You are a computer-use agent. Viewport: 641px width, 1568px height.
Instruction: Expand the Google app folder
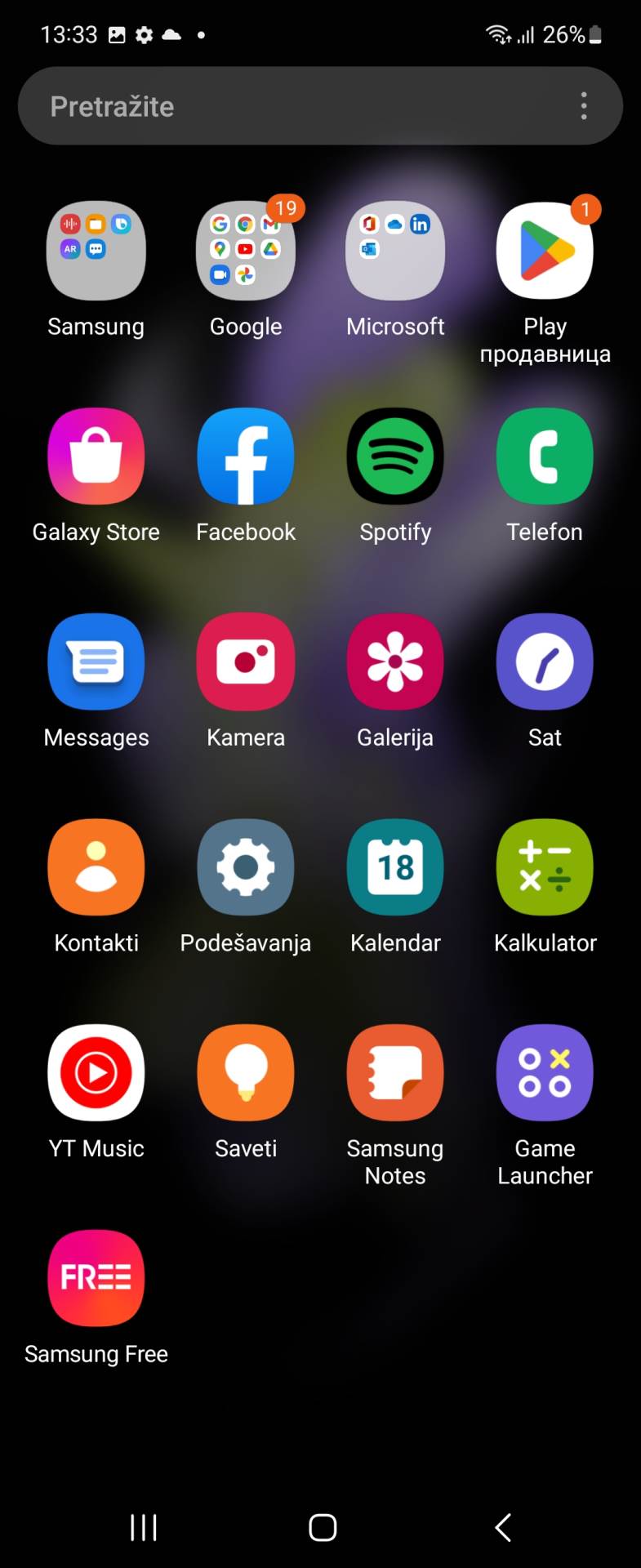coord(246,251)
